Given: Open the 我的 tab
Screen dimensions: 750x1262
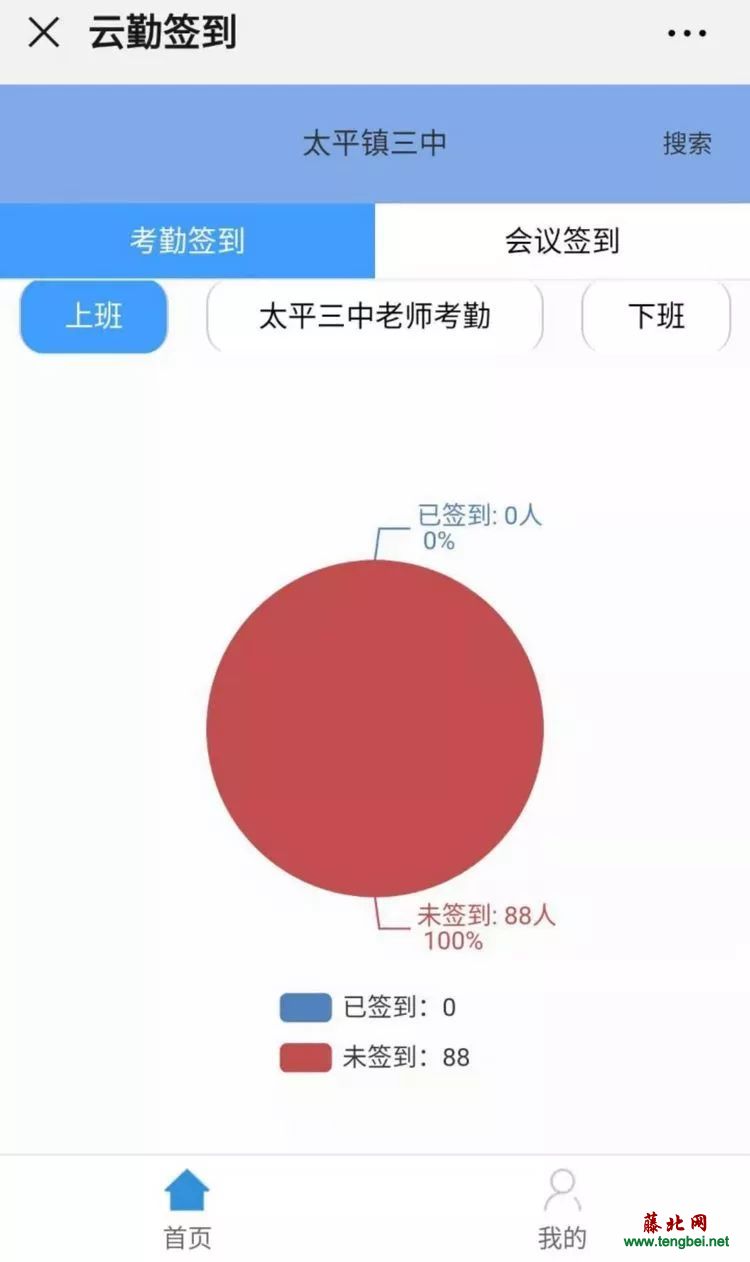Looking at the screenshot, I should tap(562, 1210).
